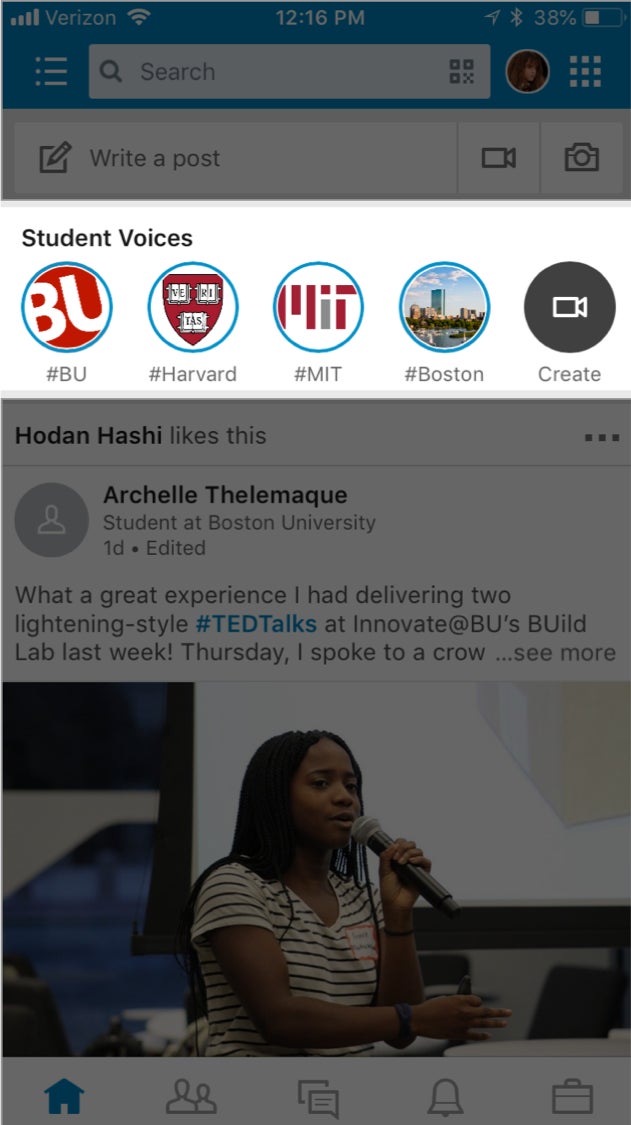Open the menu list icon
Viewport: 631px width, 1125px height.
(x=50, y=72)
